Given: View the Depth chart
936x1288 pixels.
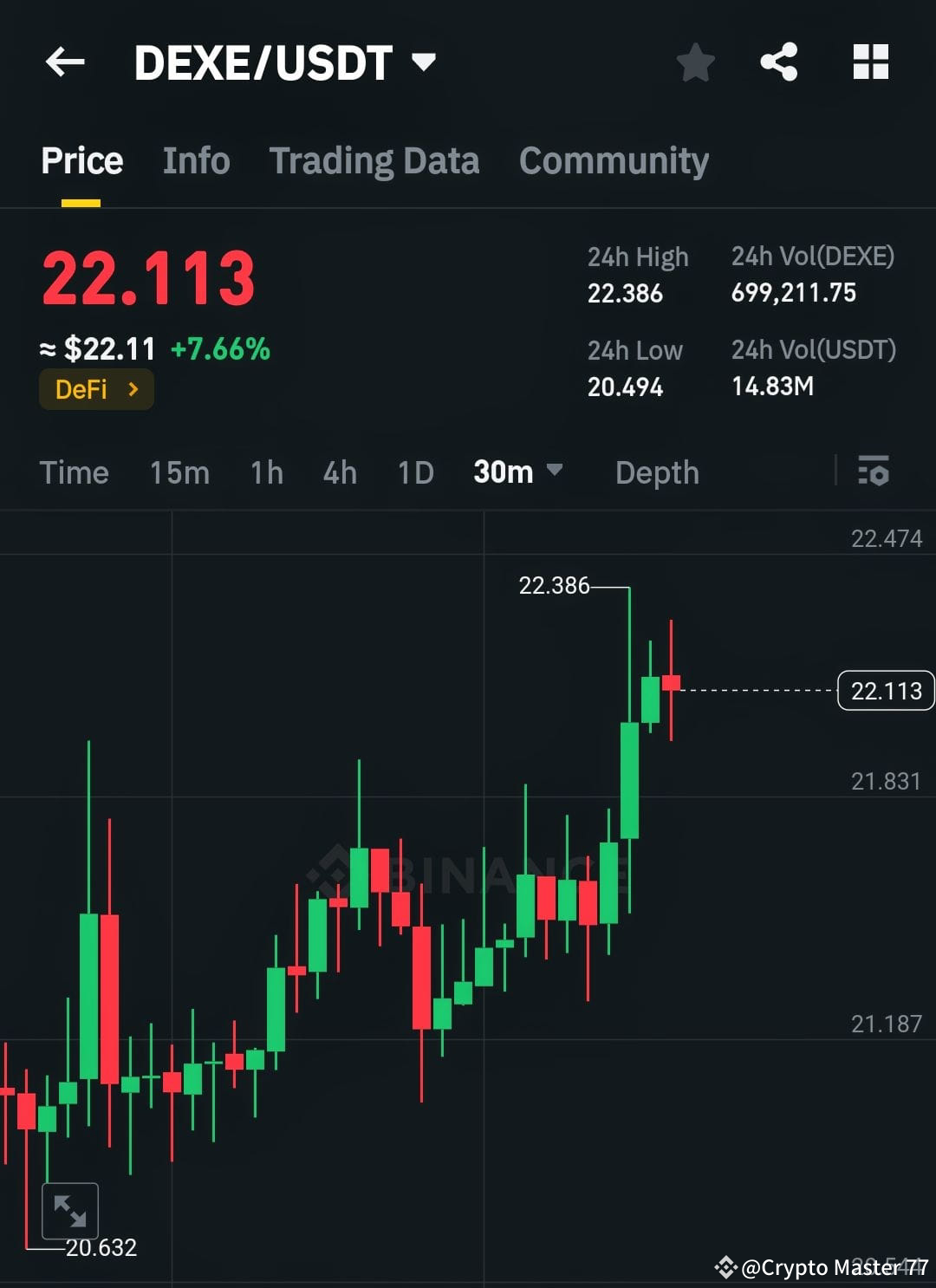Looking at the screenshot, I should pos(657,473).
